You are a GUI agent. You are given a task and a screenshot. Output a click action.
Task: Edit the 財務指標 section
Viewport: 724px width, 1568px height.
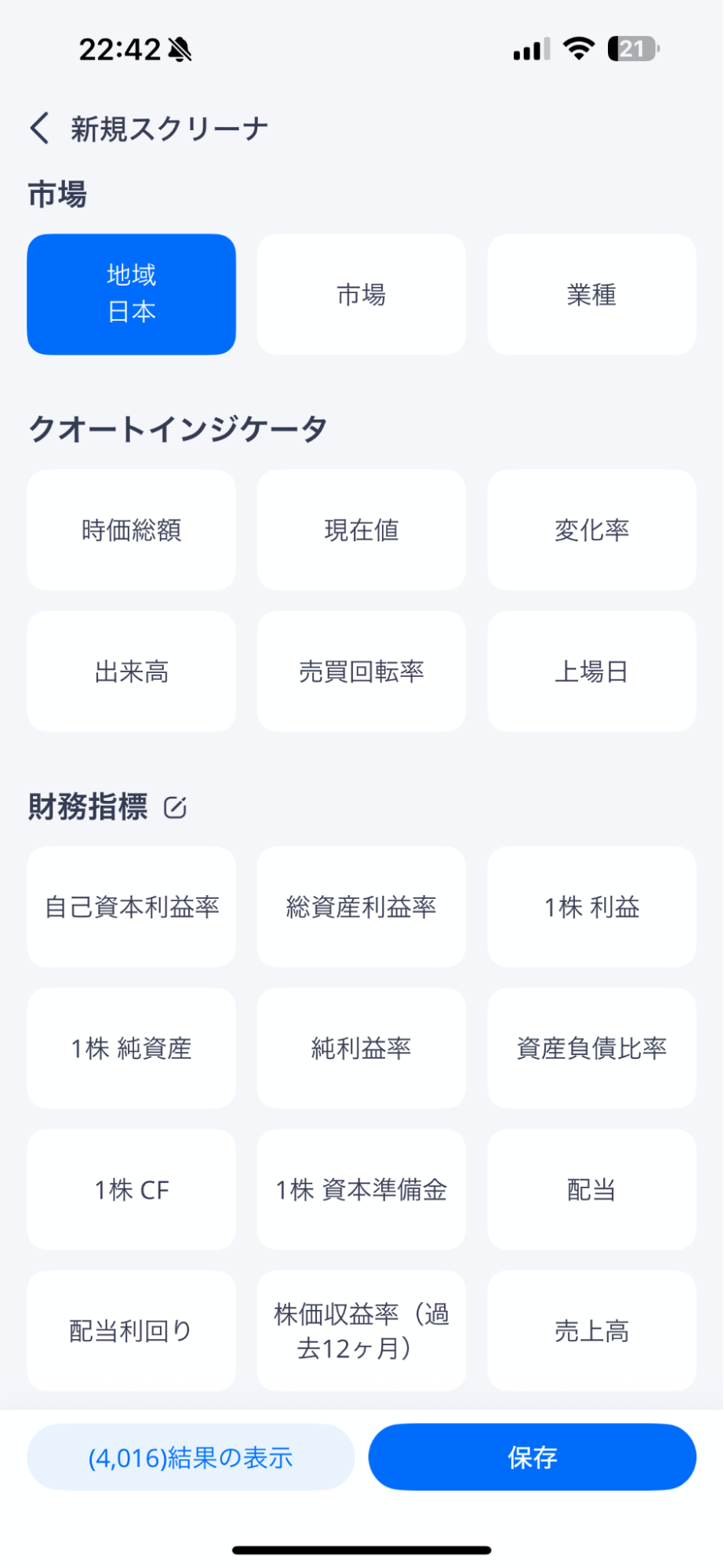click(x=175, y=807)
